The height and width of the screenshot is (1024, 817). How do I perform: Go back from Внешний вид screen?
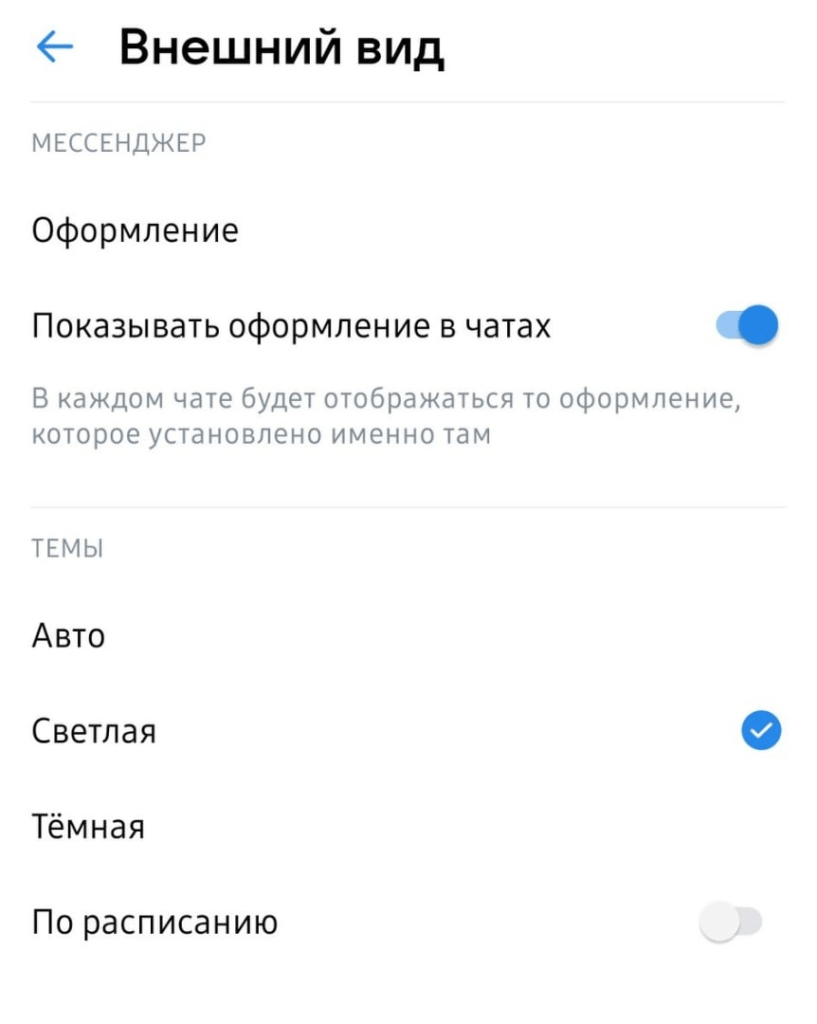tap(54, 46)
